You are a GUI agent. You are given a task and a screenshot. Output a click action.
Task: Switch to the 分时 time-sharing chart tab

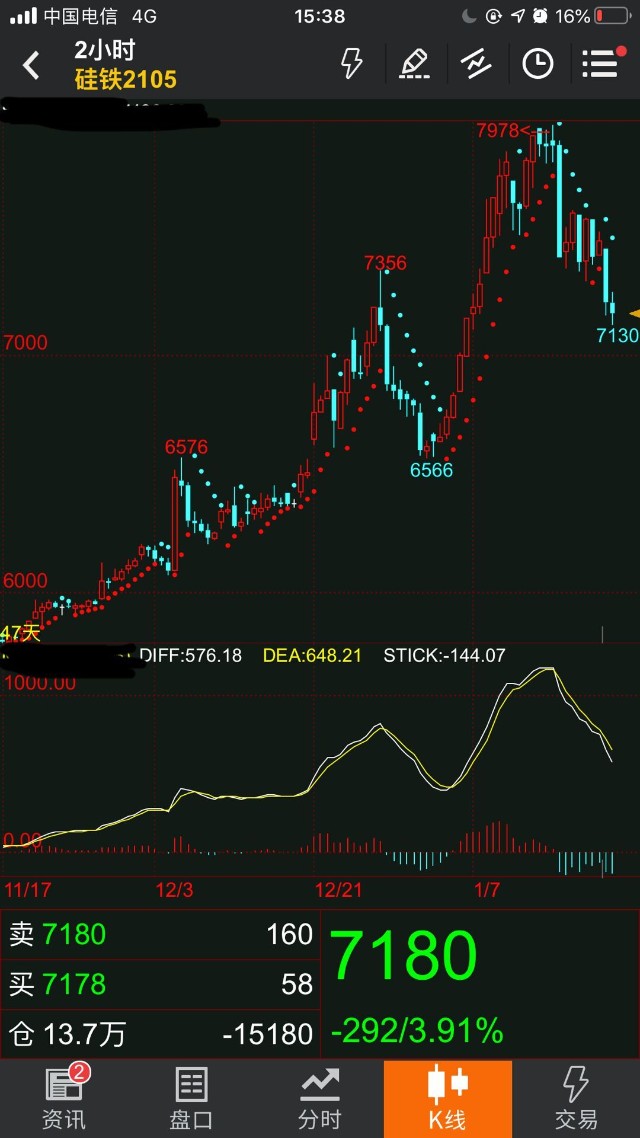pos(320,1098)
